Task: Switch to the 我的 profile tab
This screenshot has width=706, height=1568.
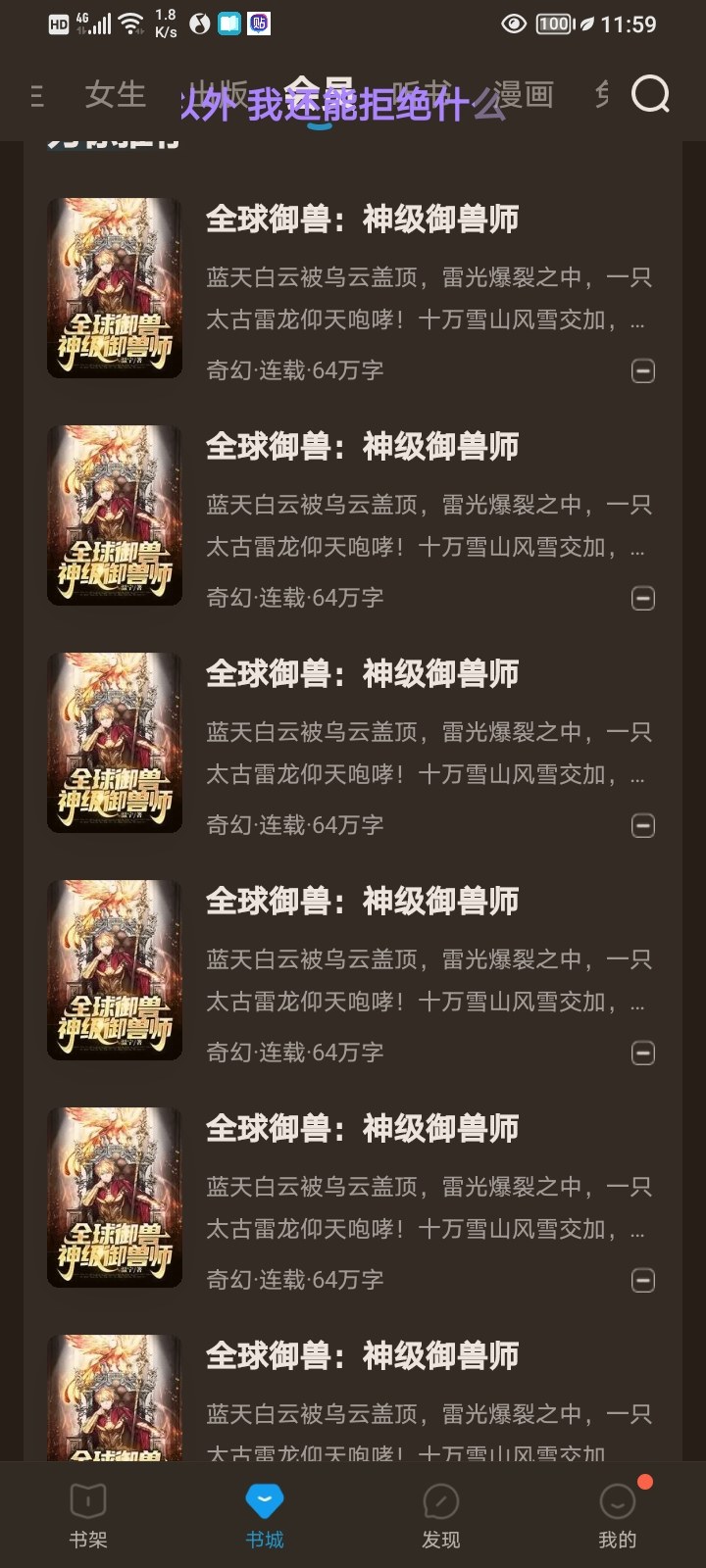Action: point(618,1515)
